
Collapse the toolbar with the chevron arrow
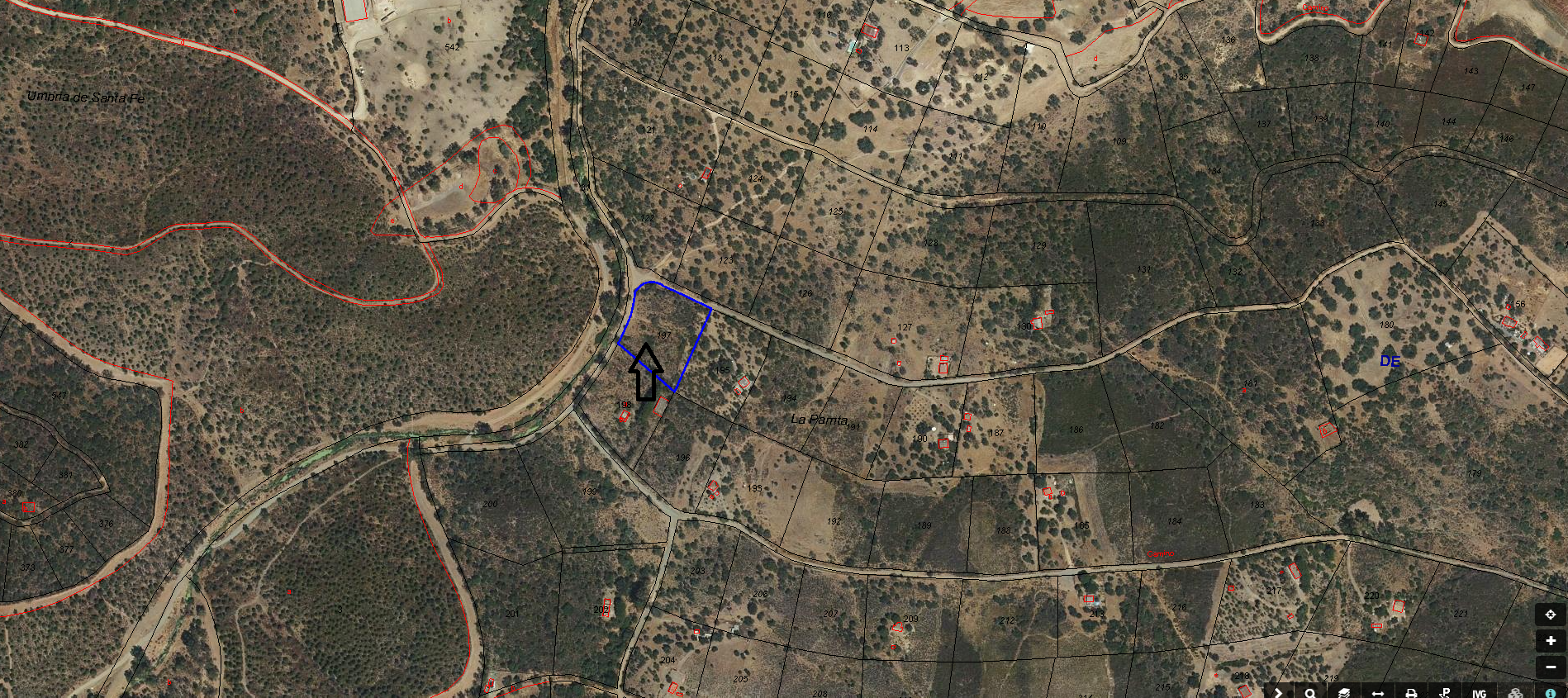1278,693
